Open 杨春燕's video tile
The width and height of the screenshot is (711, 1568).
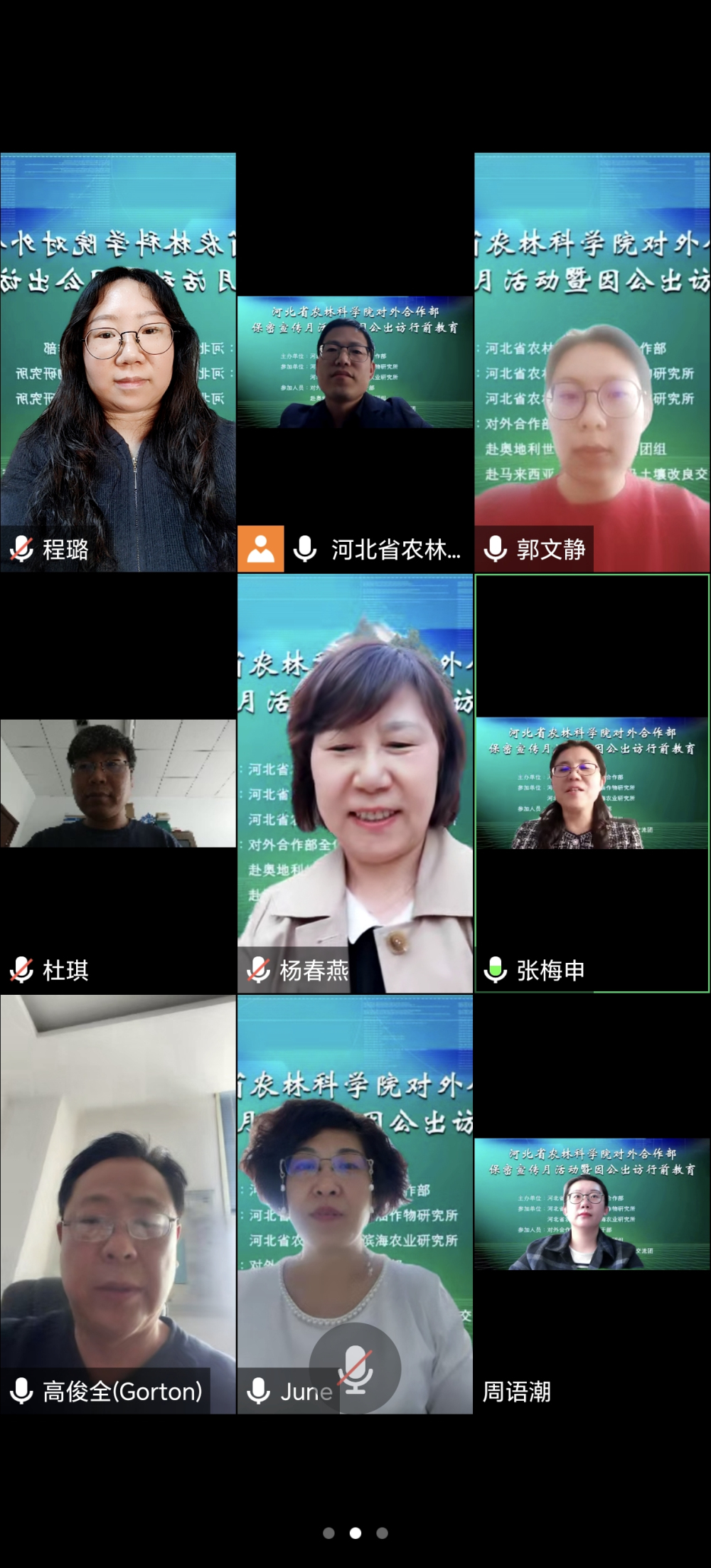click(x=355, y=784)
